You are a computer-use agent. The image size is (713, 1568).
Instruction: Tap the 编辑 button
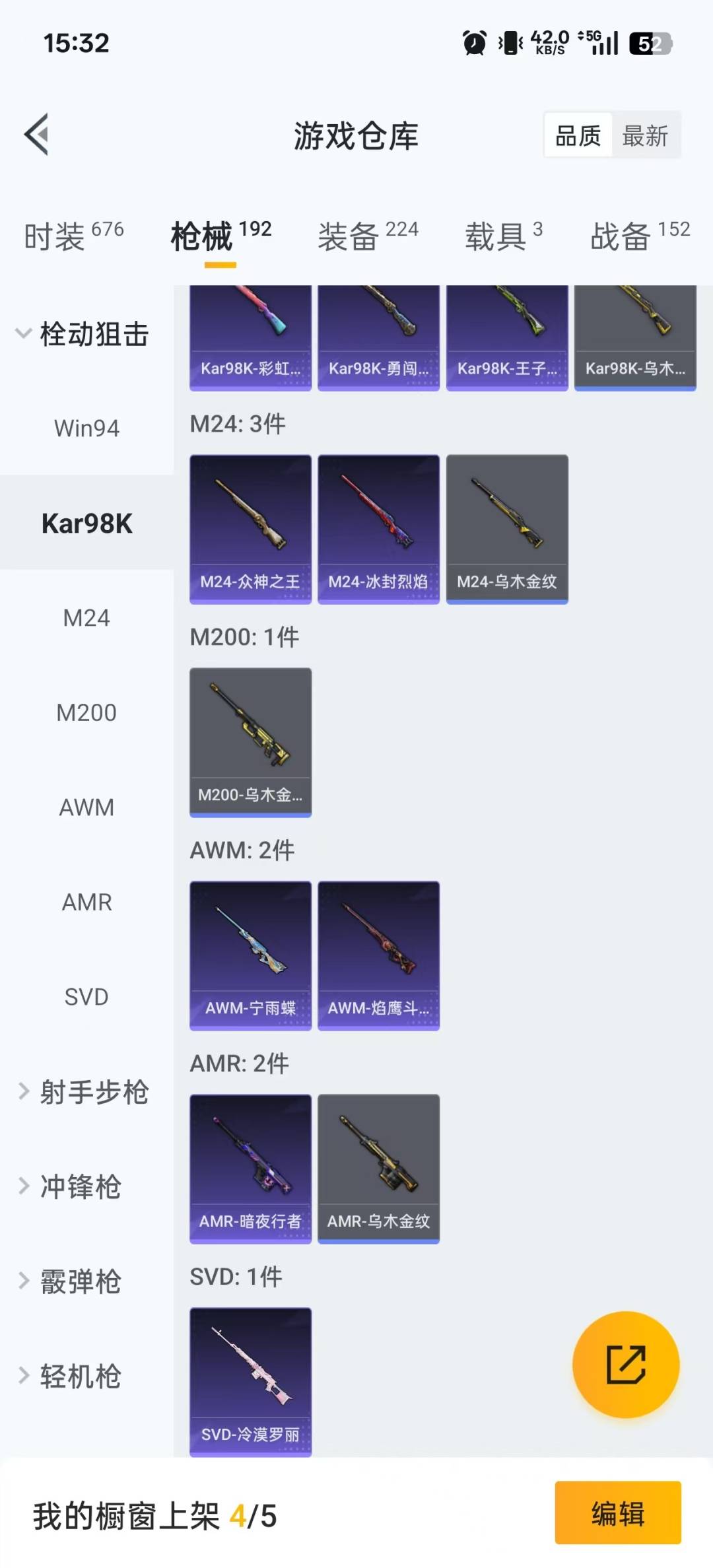pyautogui.click(x=618, y=1515)
